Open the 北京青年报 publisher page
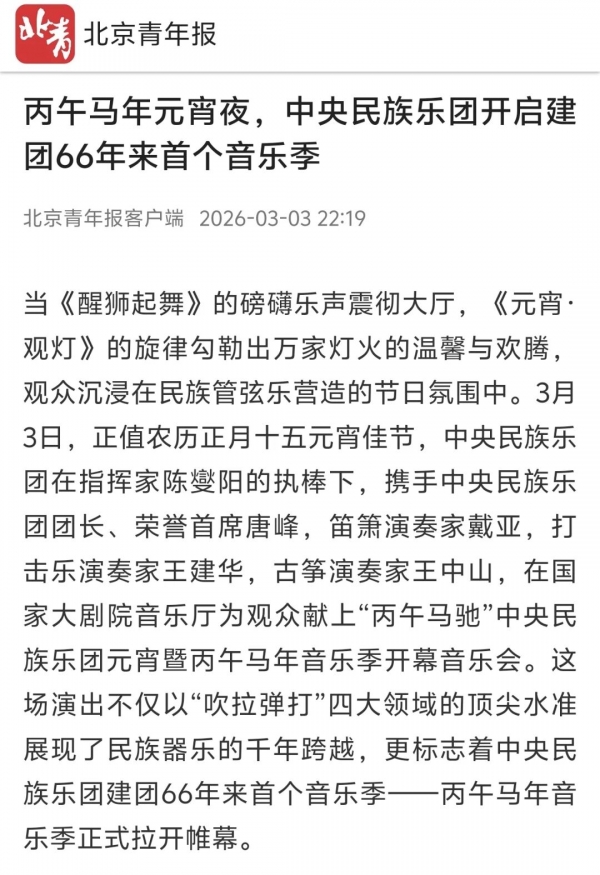600x875 pixels. click(148, 35)
